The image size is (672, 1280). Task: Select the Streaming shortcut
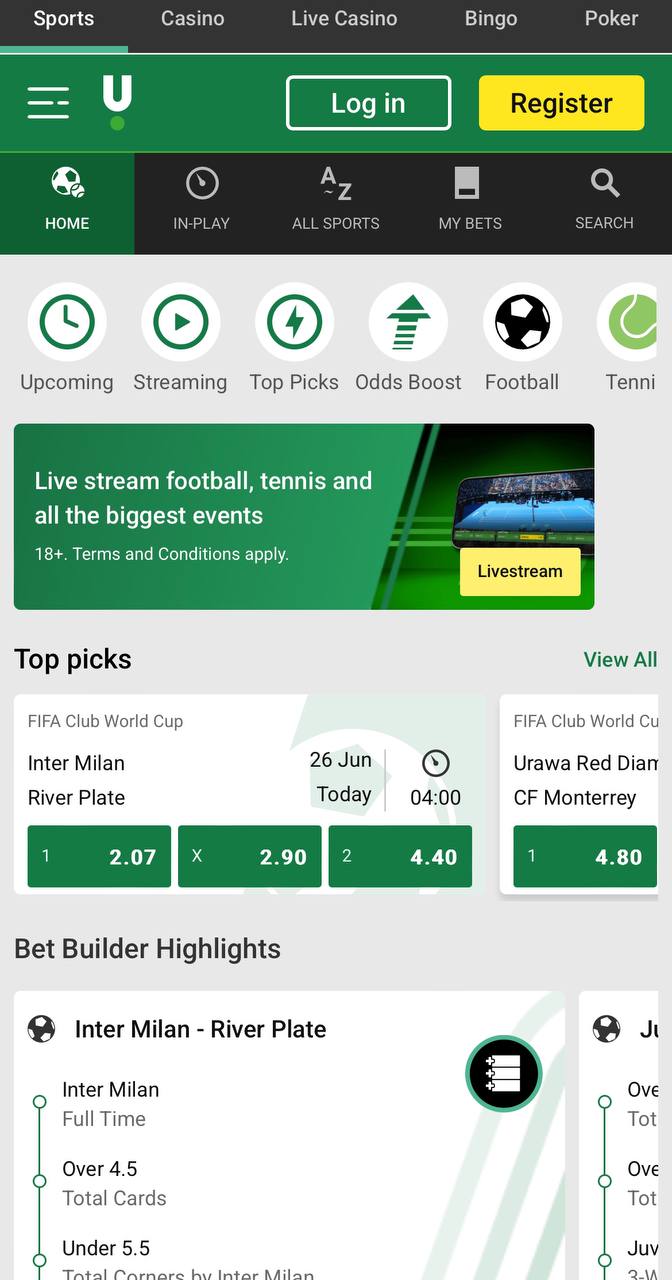tap(180, 338)
